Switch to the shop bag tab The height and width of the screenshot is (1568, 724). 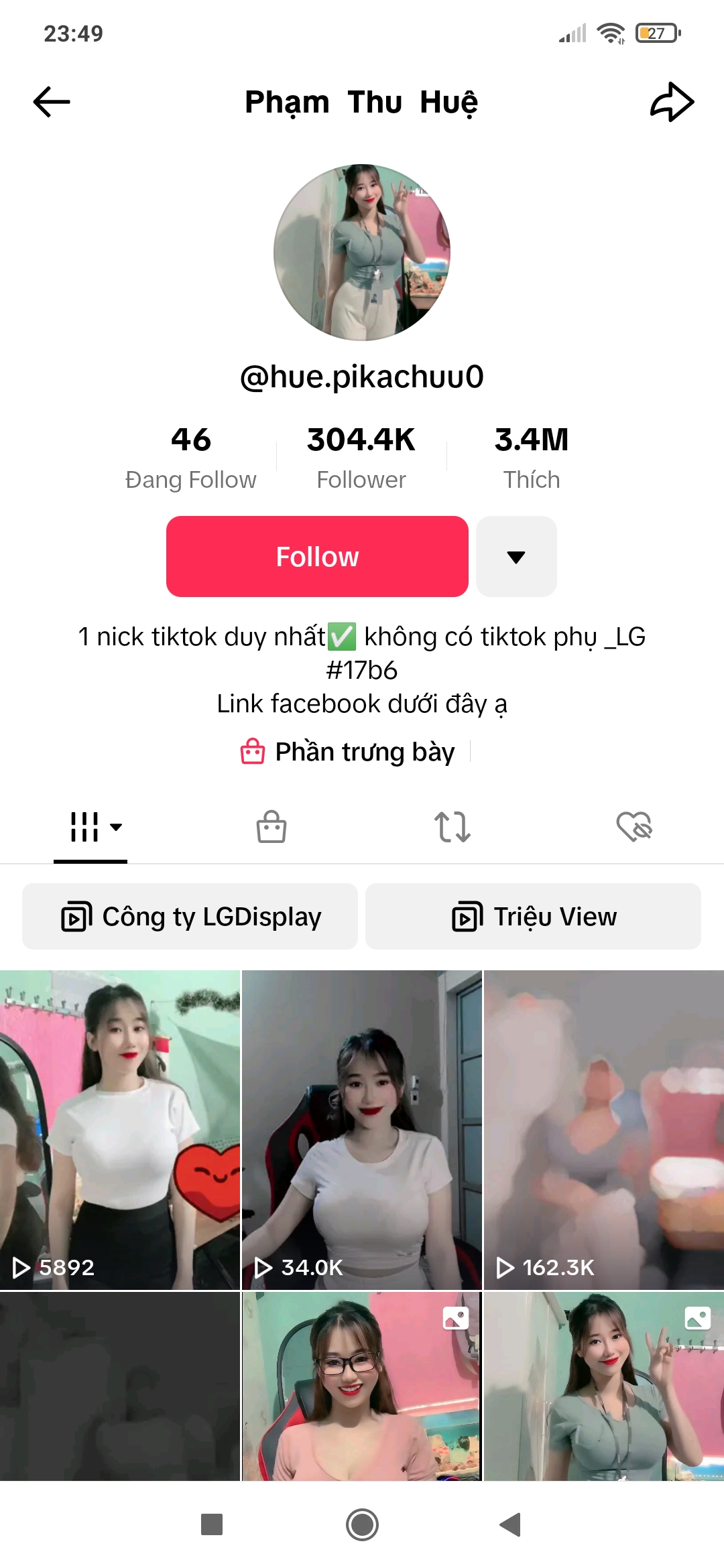pyautogui.click(x=271, y=827)
